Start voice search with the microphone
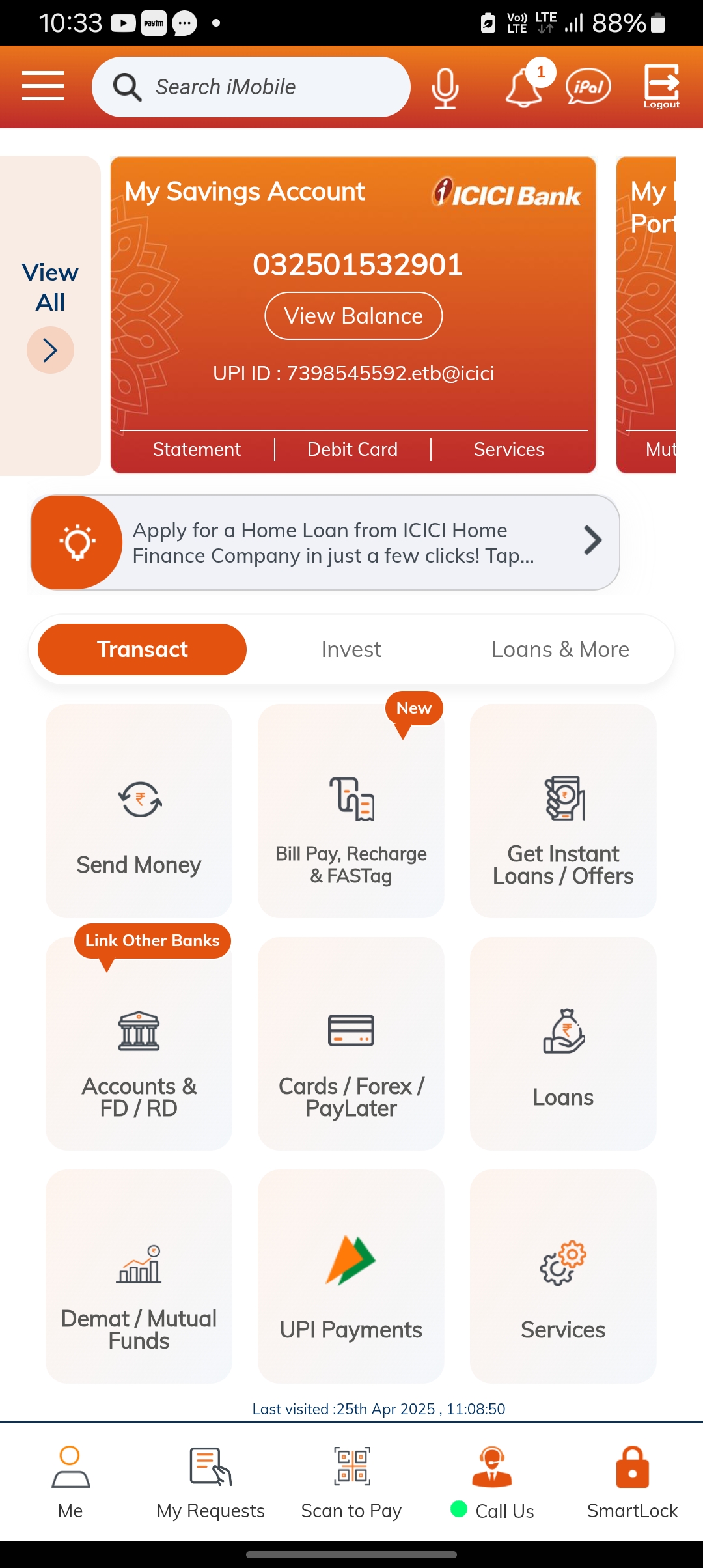 (445, 89)
